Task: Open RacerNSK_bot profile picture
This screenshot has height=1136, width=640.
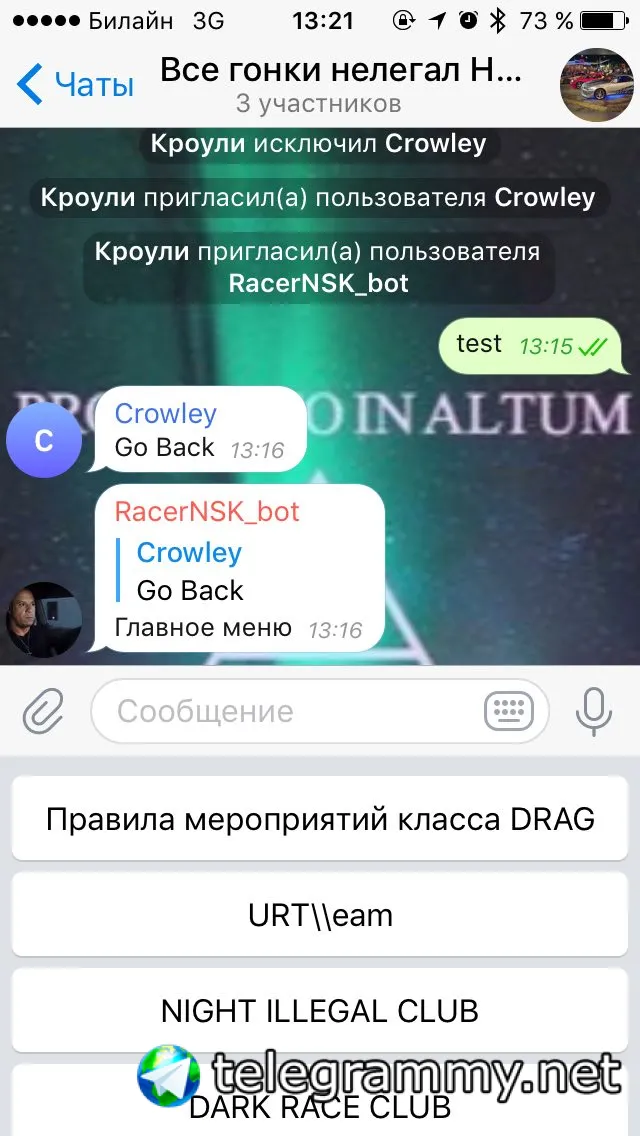Action: [x=44, y=620]
